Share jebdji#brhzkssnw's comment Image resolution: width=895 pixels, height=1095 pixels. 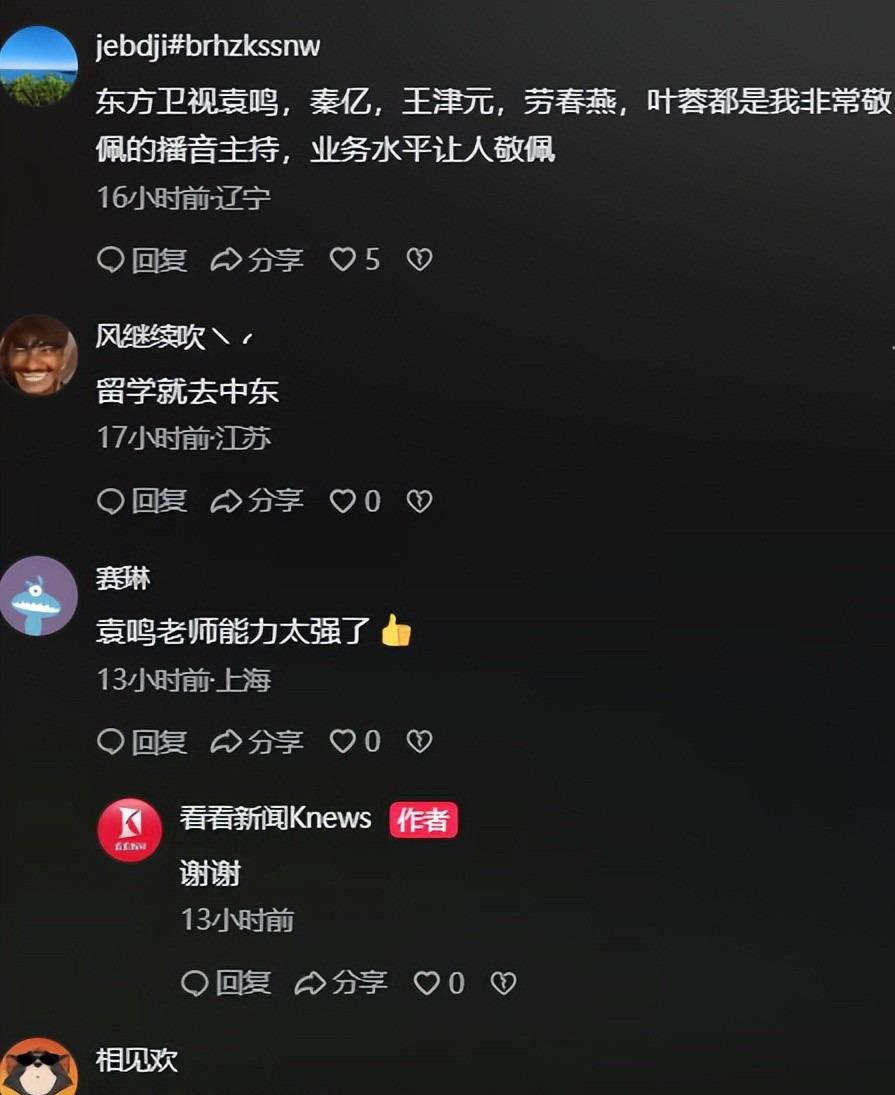click(x=257, y=260)
